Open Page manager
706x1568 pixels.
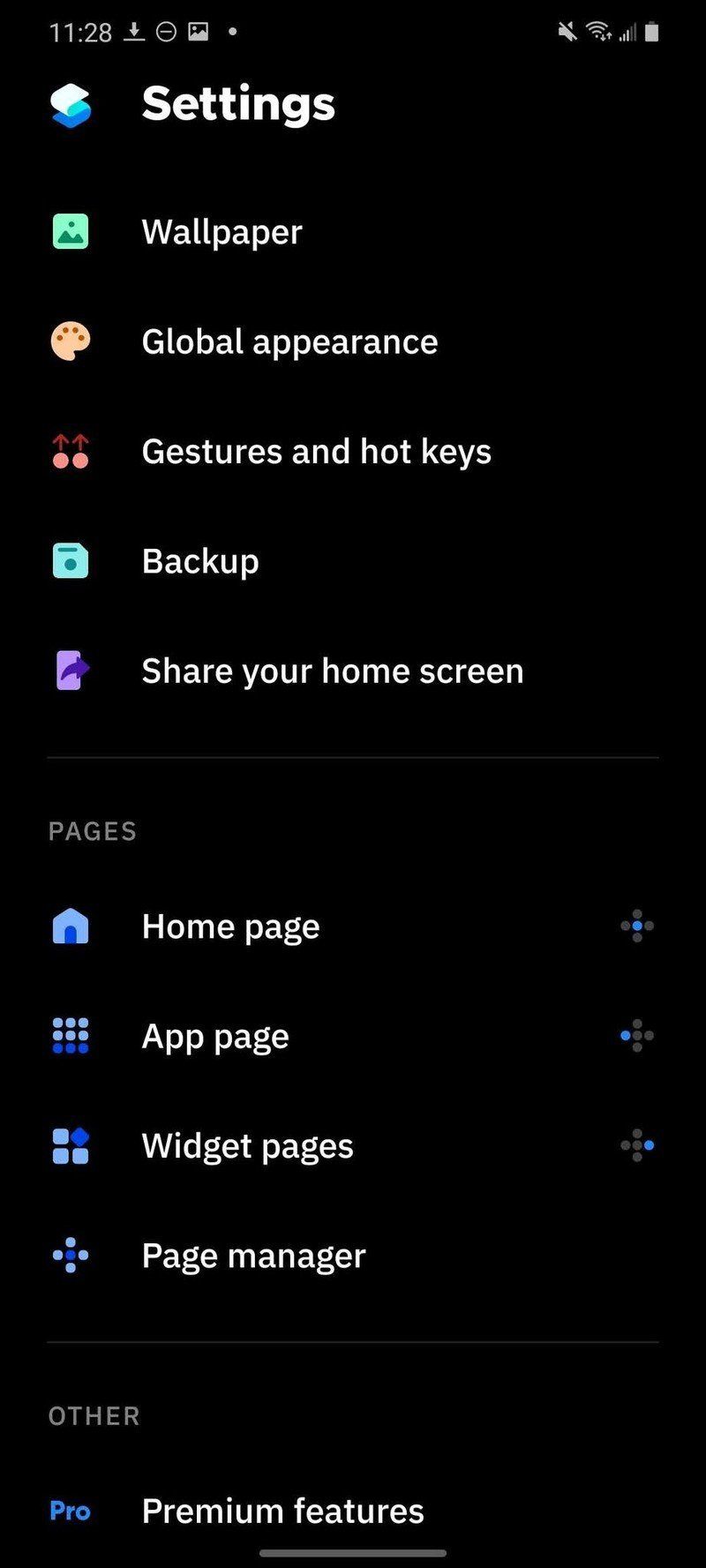[253, 1255]
